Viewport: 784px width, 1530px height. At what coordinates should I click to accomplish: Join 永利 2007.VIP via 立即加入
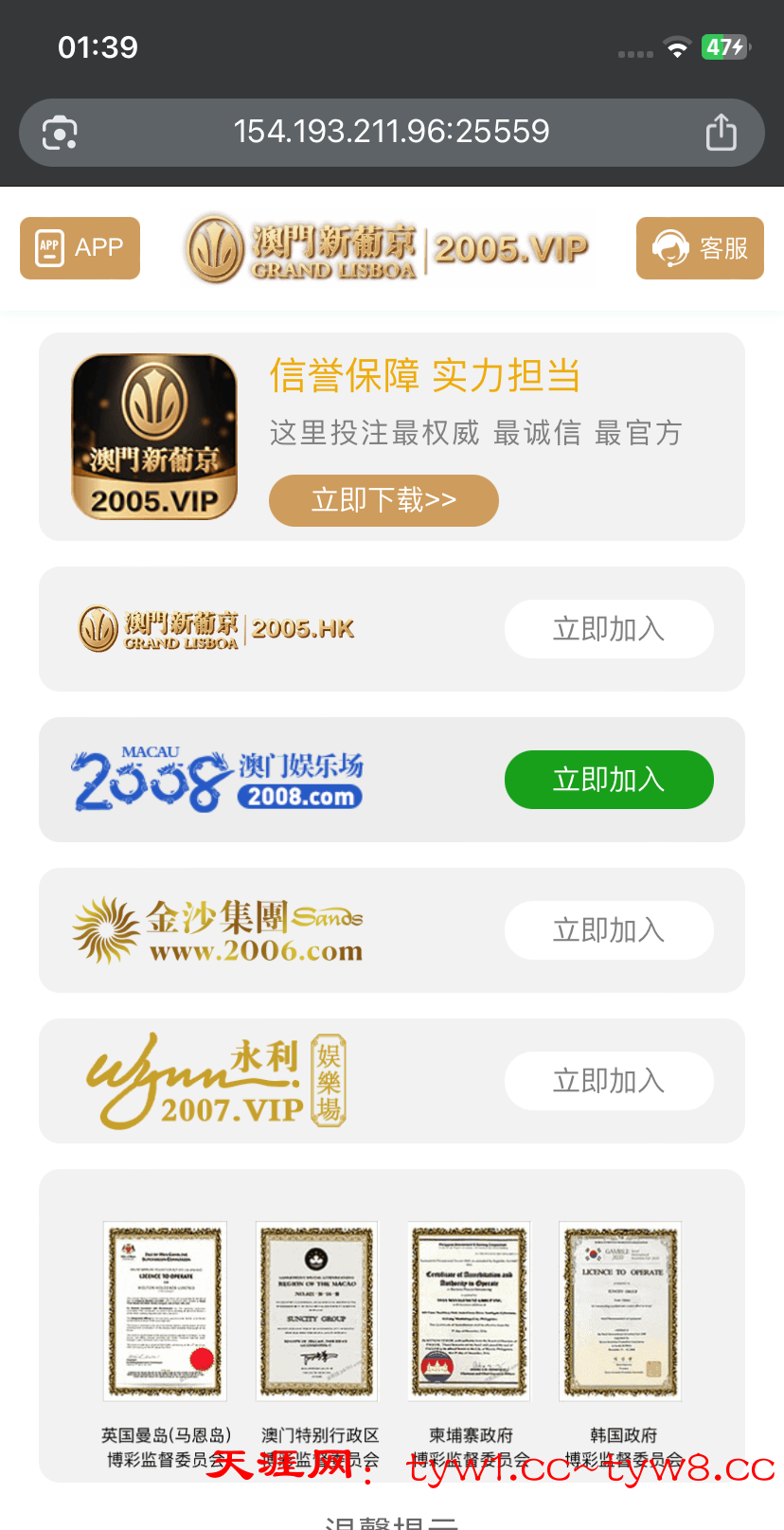click(x=608, y=1081)
